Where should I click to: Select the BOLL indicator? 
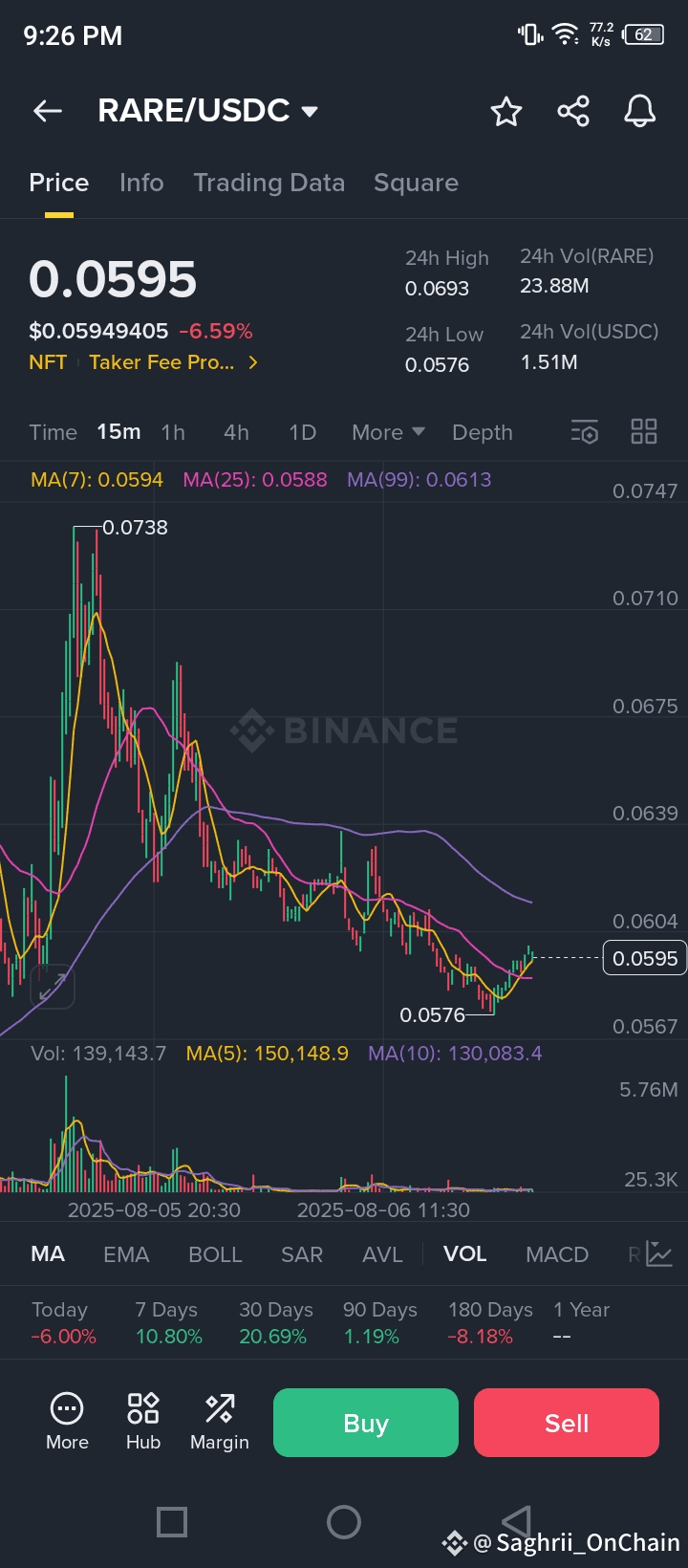click(x=215, y=1254)
